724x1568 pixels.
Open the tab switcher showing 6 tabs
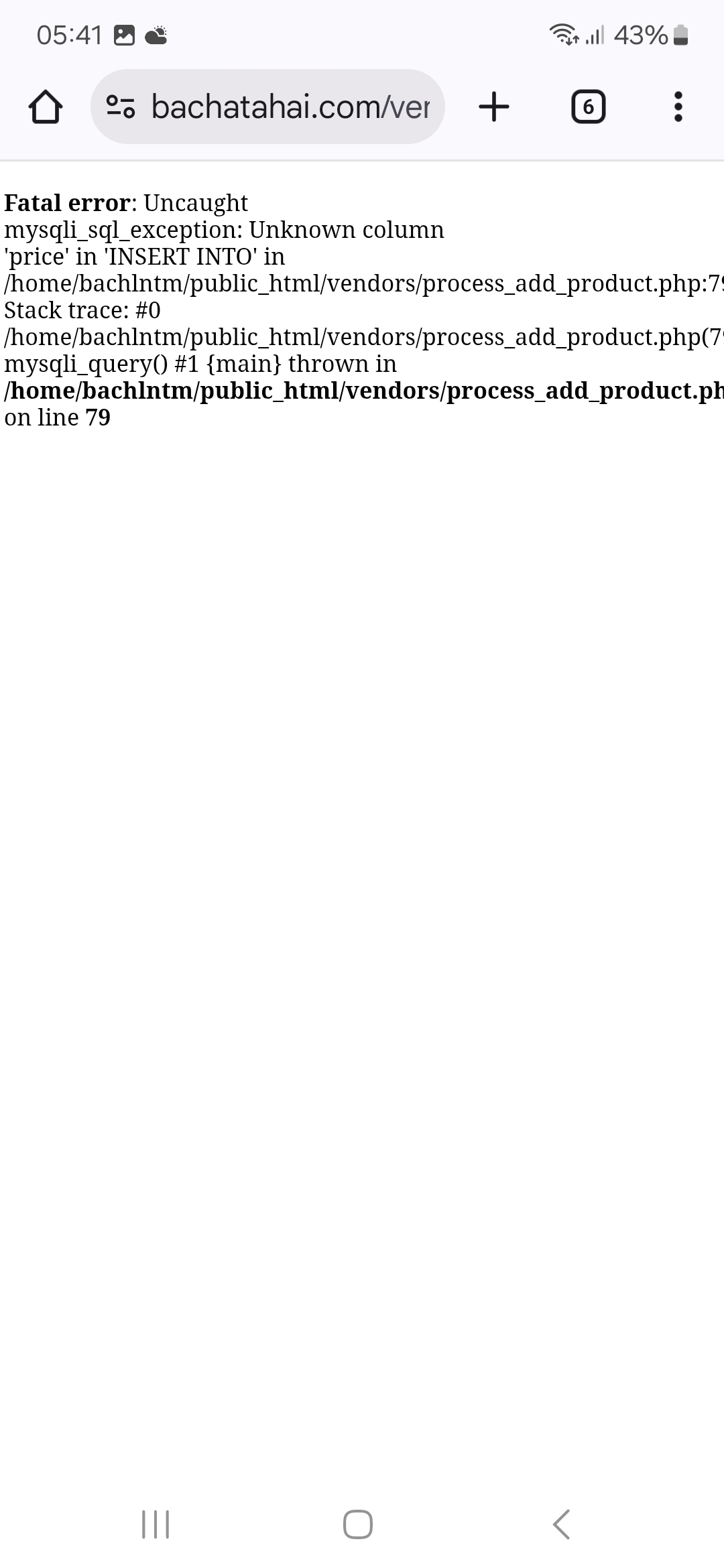[588, 107]
